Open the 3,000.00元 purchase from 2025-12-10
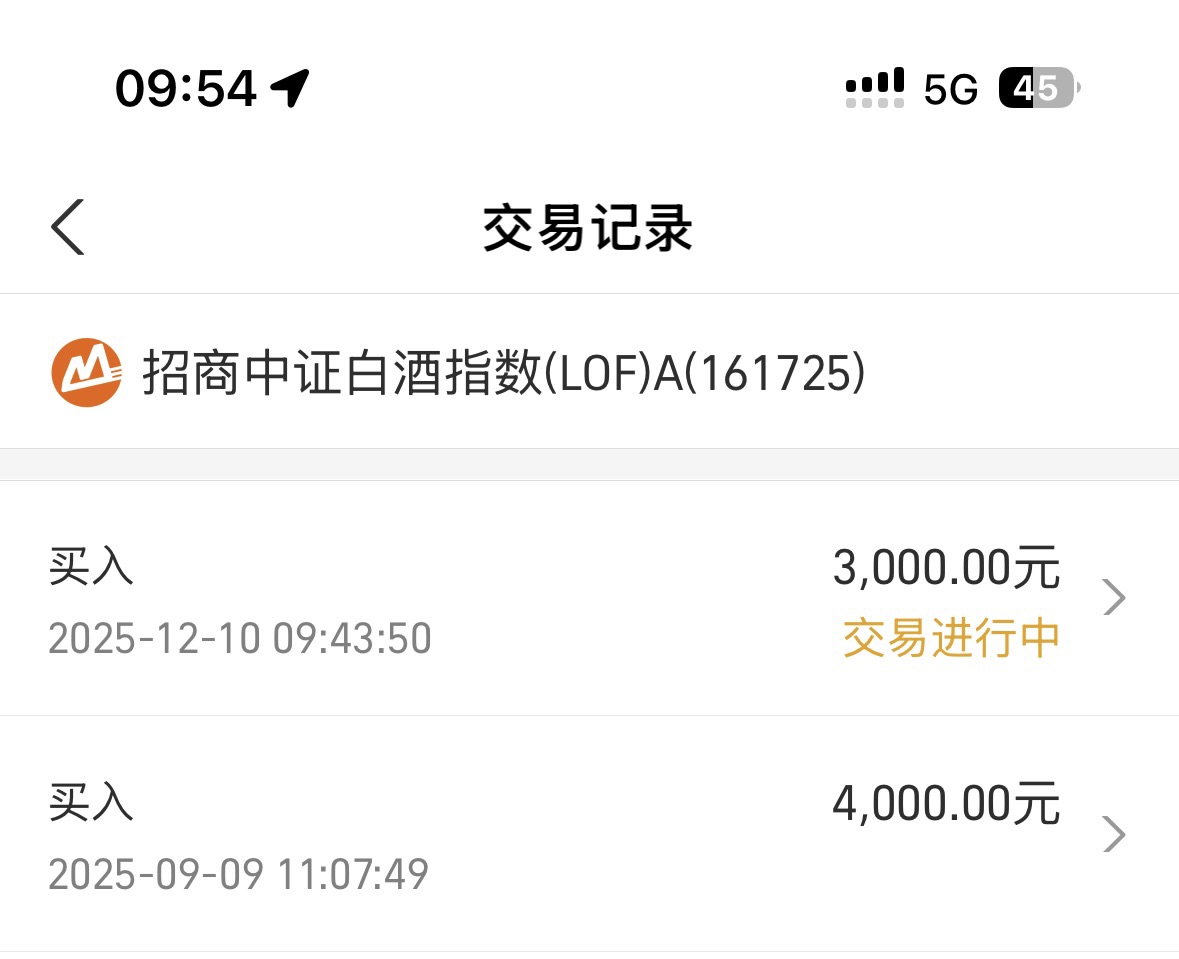 [589, 599]
